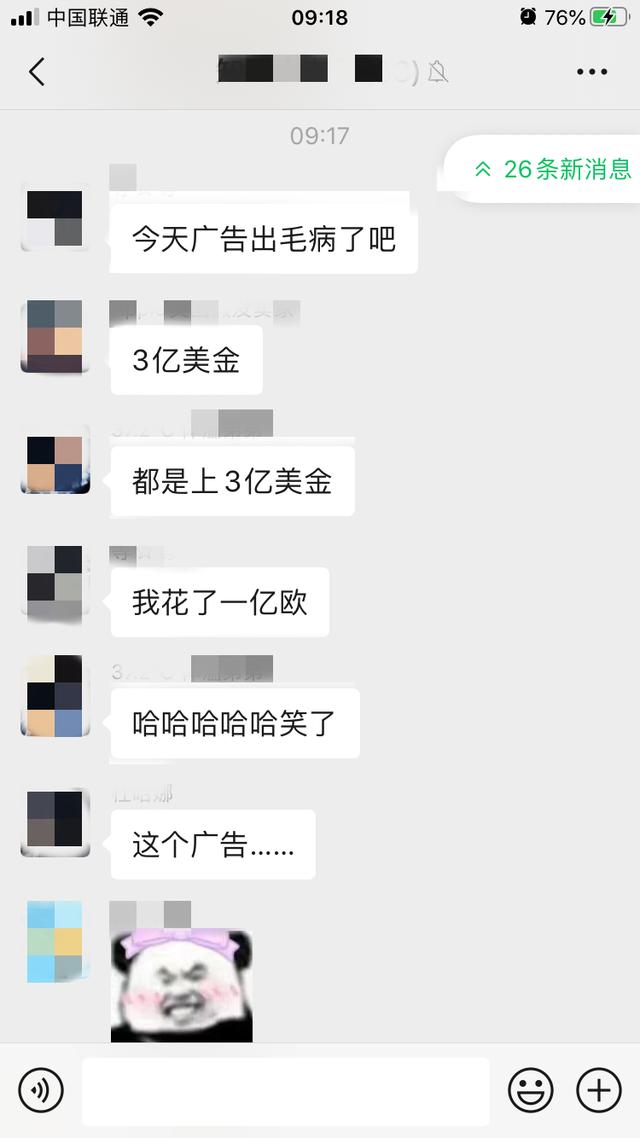Go back to the chat list
This screenshot has height=1138, width=640.
coord(37,72)
